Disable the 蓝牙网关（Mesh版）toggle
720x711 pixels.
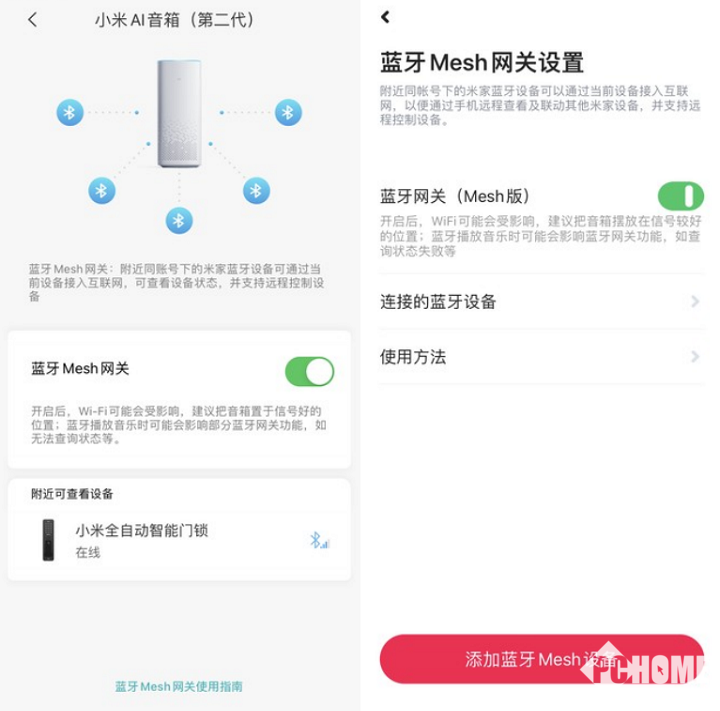(680, 195)
